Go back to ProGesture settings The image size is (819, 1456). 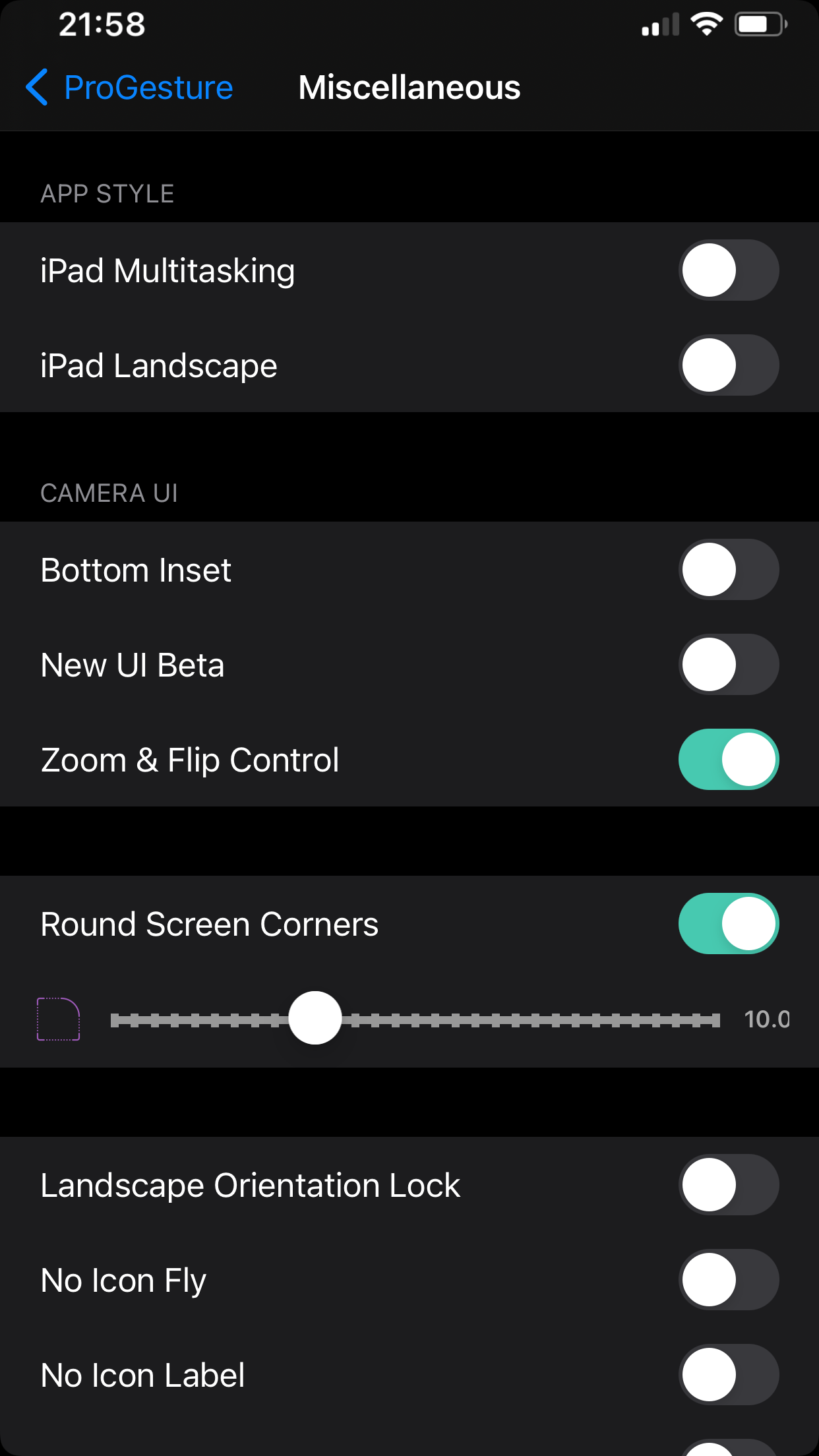click(x=129, y=88)
